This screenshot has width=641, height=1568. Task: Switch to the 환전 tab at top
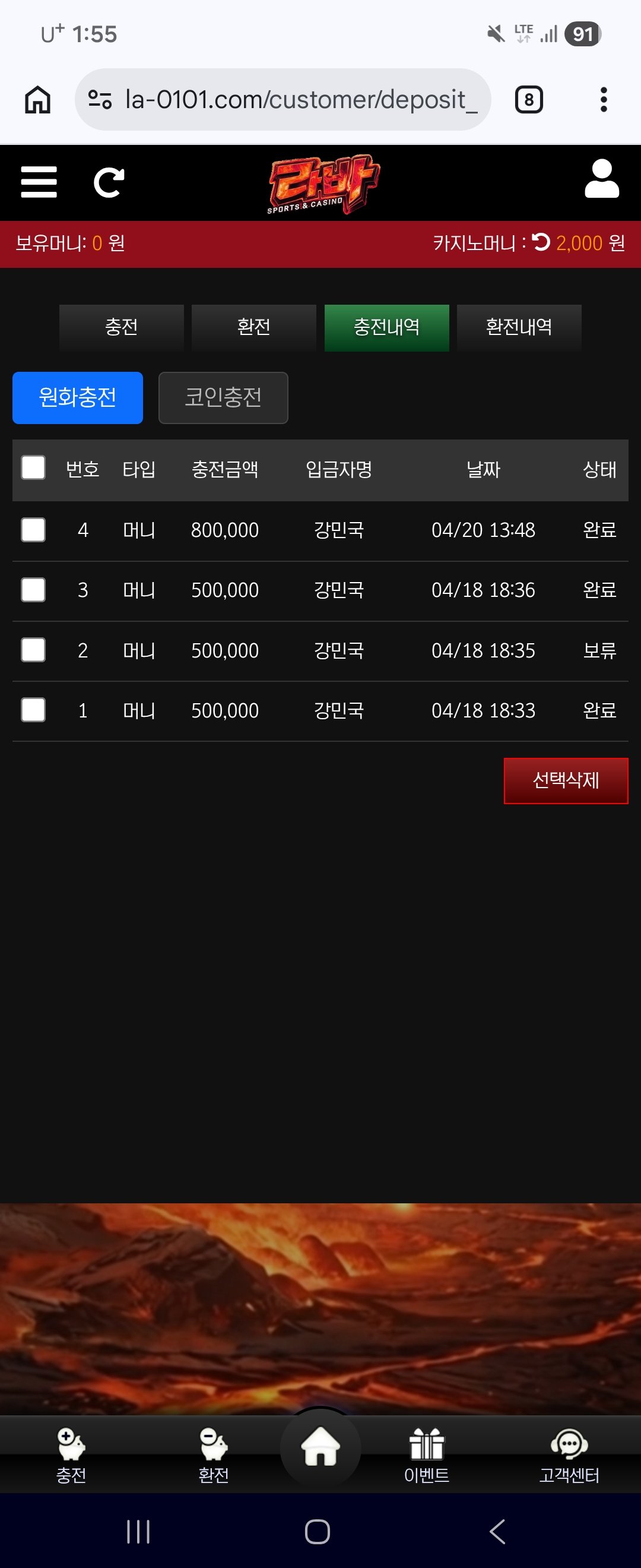(253, 327)
